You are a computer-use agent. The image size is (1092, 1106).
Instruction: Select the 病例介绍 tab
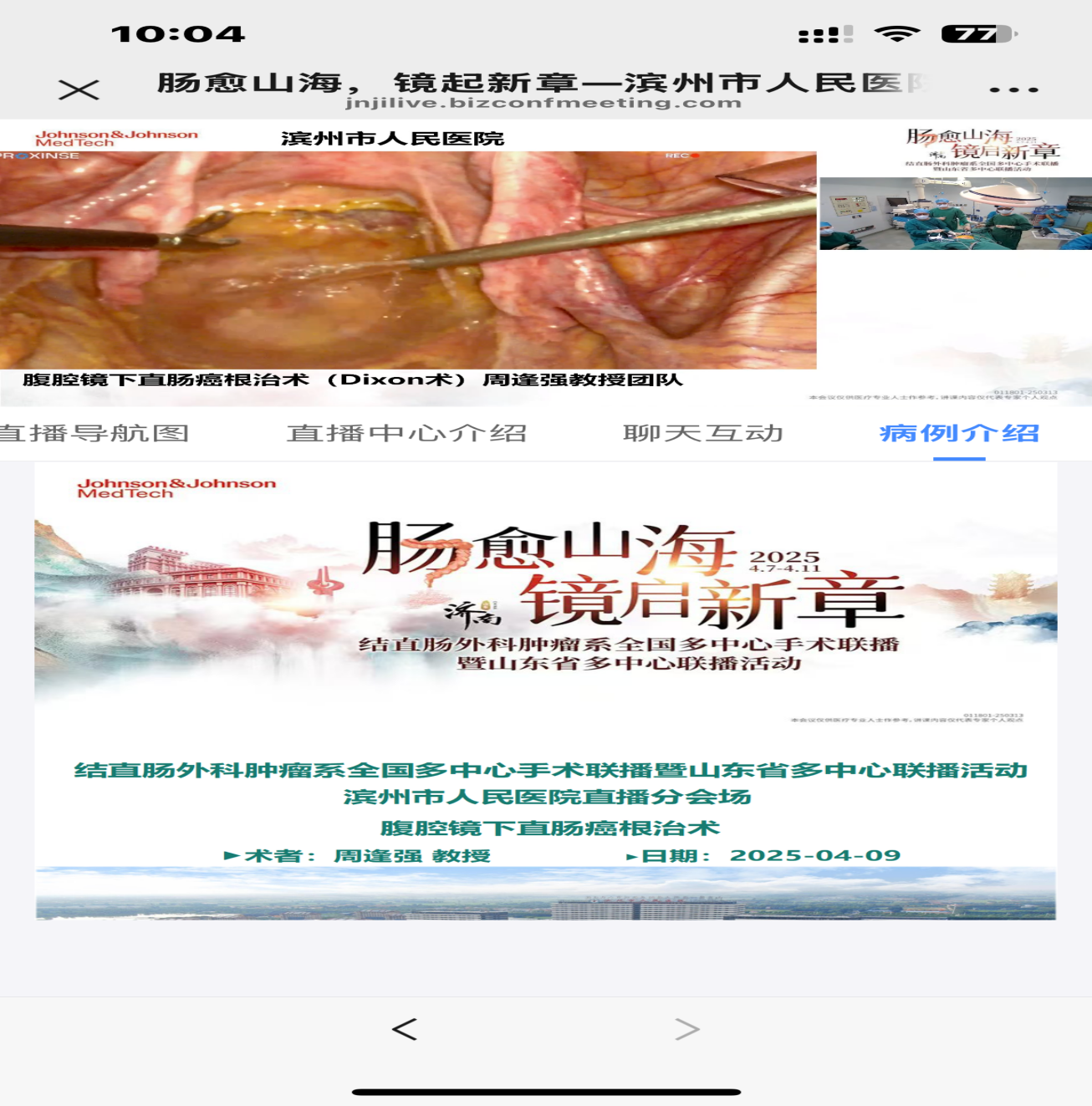[959, 433]
